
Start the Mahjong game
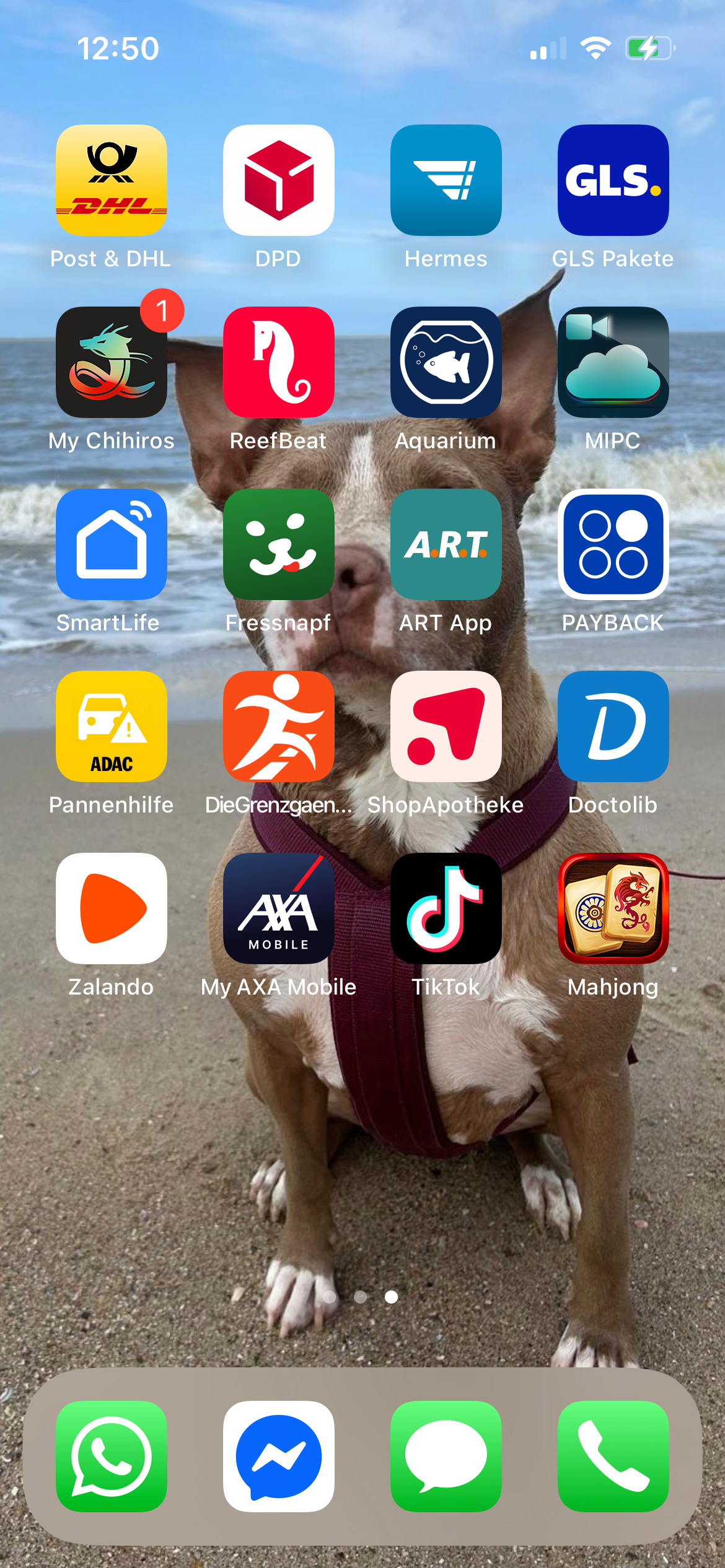(x=613, y=908)
